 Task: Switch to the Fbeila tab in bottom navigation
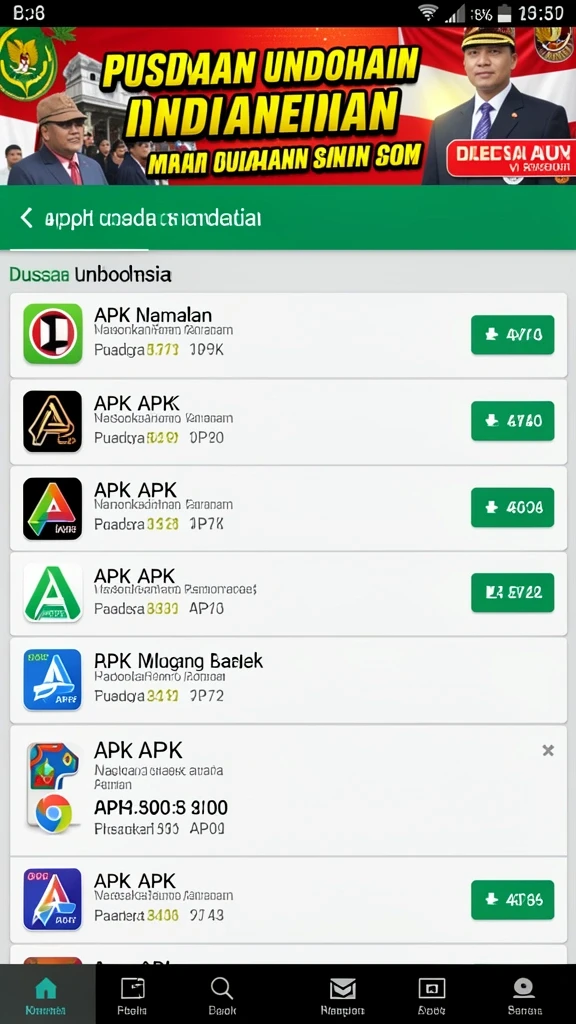click(133, 994)
